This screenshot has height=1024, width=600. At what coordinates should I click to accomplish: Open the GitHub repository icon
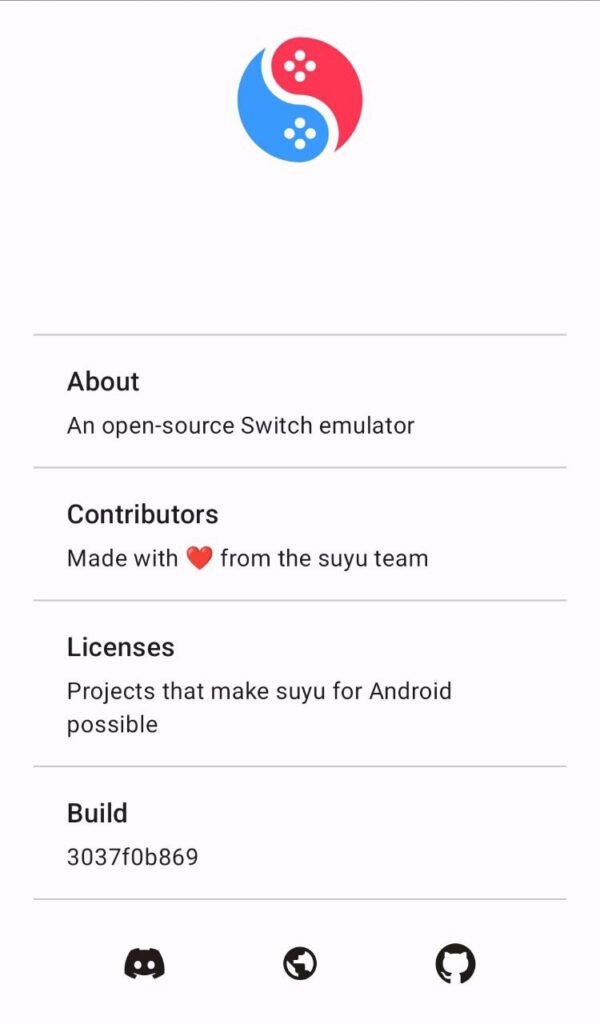pyautogui.click(x=455, y=964)
